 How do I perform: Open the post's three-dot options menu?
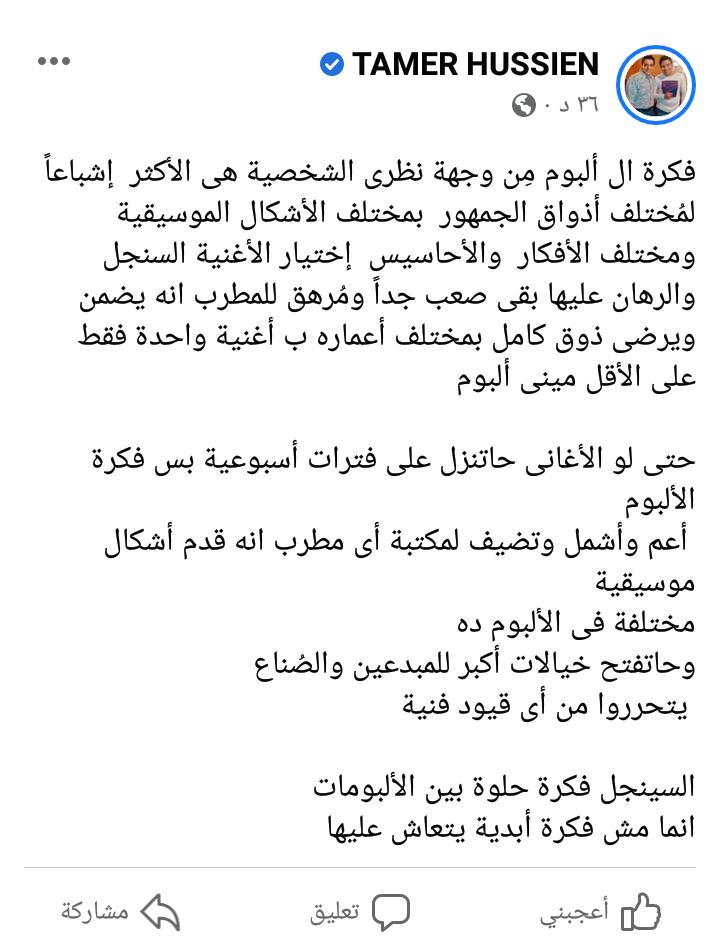pyautogui.click(x=54, y=61)
